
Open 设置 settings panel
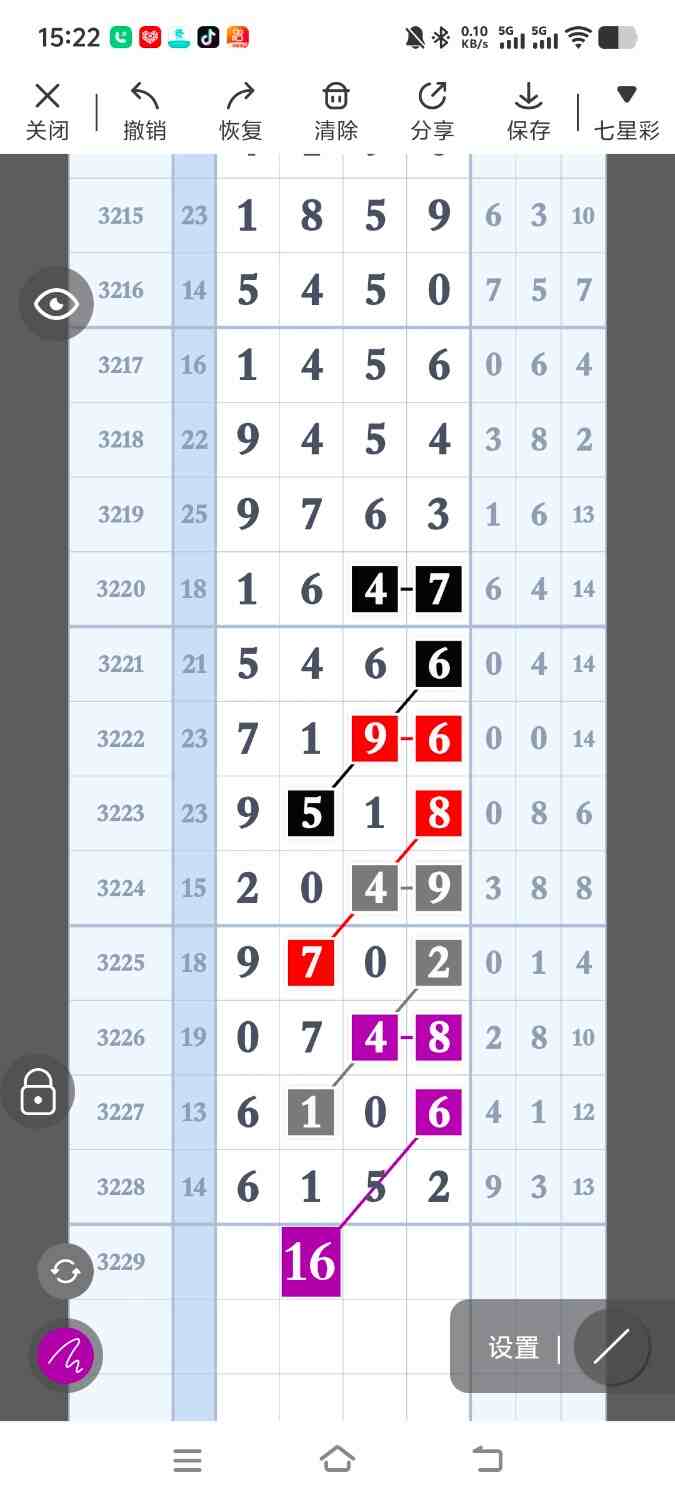point(514,1347)
